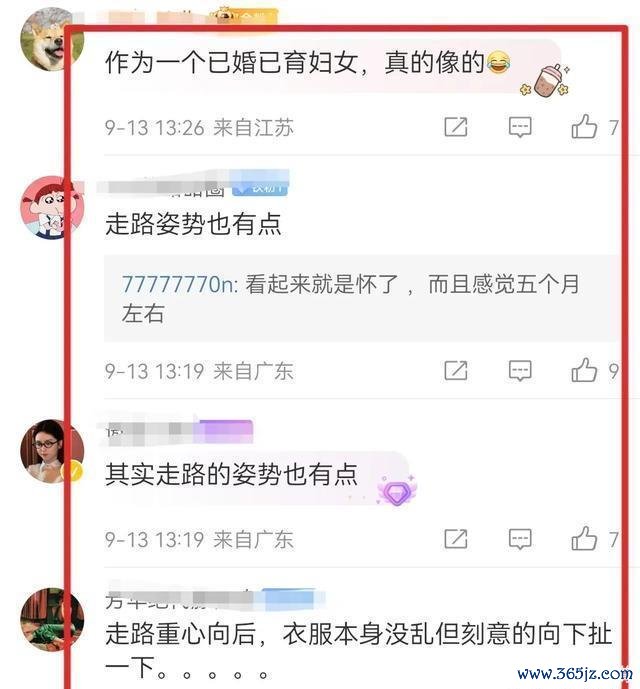640x689 pixels.
Task: Like the 其实走路的姿势也有点 comment
Action: [x=585, y=539]
